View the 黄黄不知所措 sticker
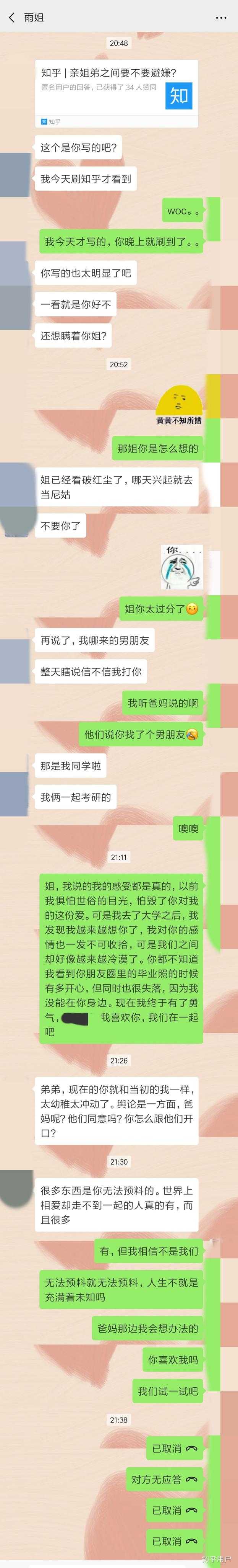The height and width of the screenshot is (1568, 238). click(178, 405)
